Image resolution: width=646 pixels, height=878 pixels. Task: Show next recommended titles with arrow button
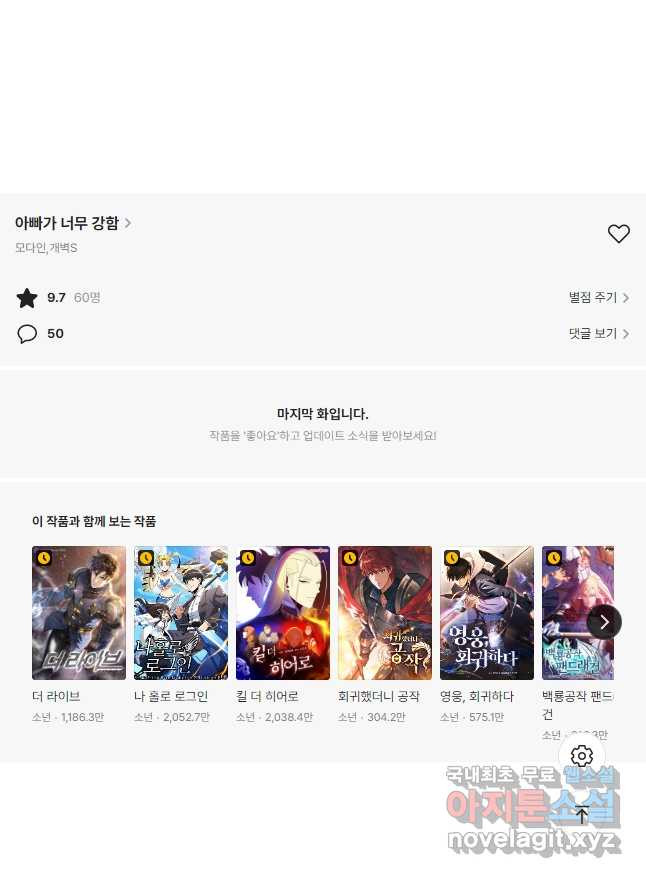(604, 621)
